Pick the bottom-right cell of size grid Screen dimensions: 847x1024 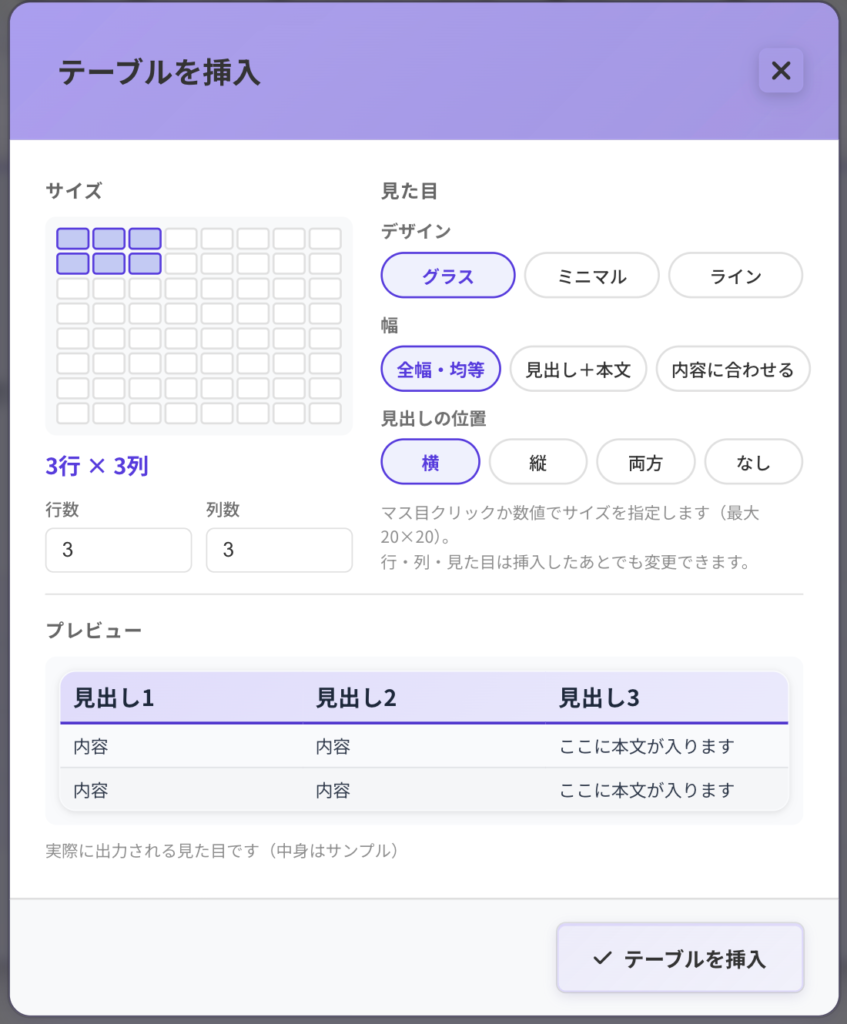coord(325,413)
